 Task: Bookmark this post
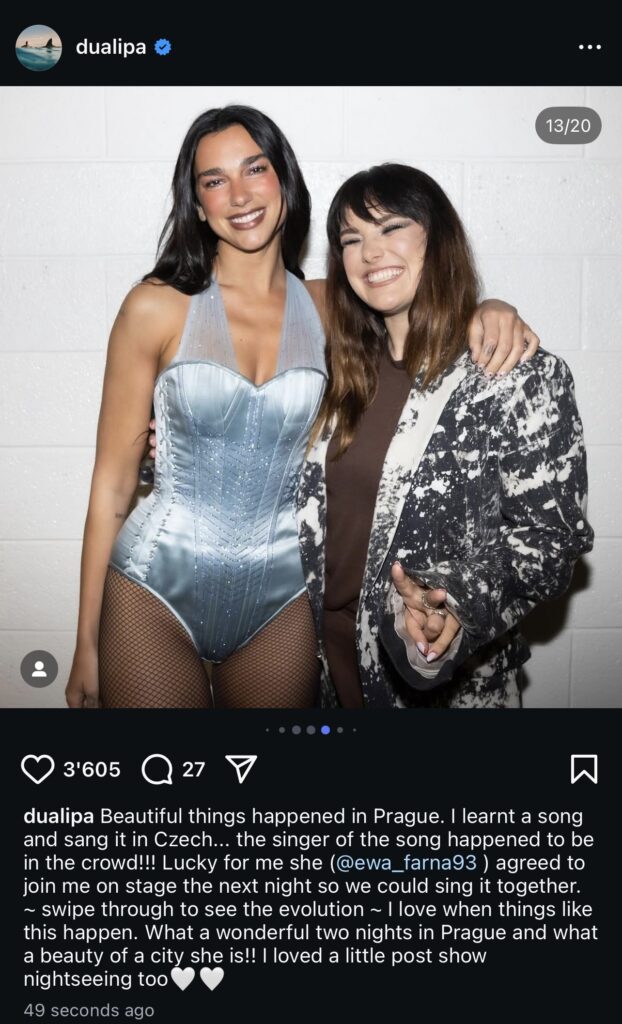click(584, 769)
